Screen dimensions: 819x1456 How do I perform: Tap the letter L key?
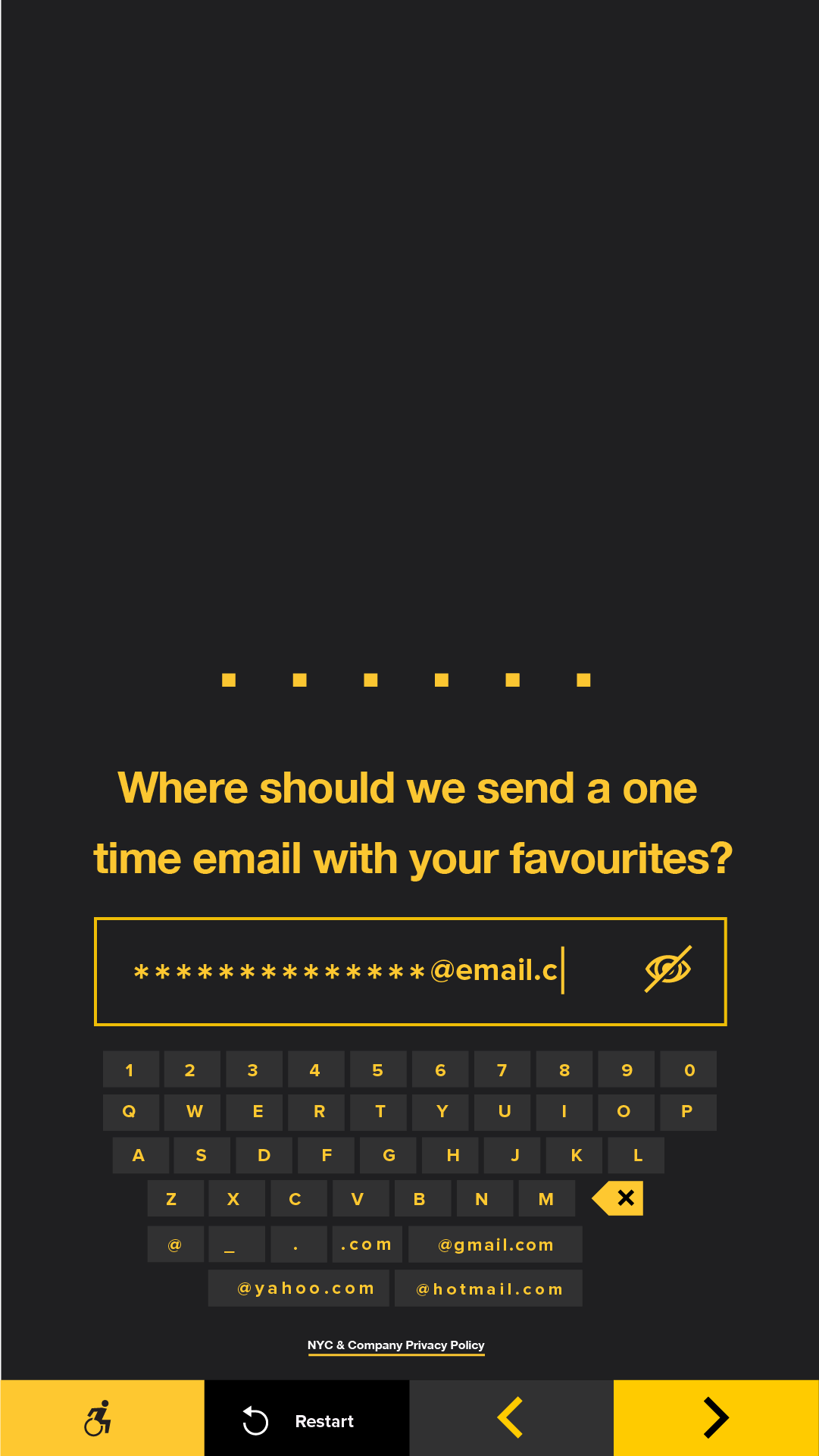636,1155
